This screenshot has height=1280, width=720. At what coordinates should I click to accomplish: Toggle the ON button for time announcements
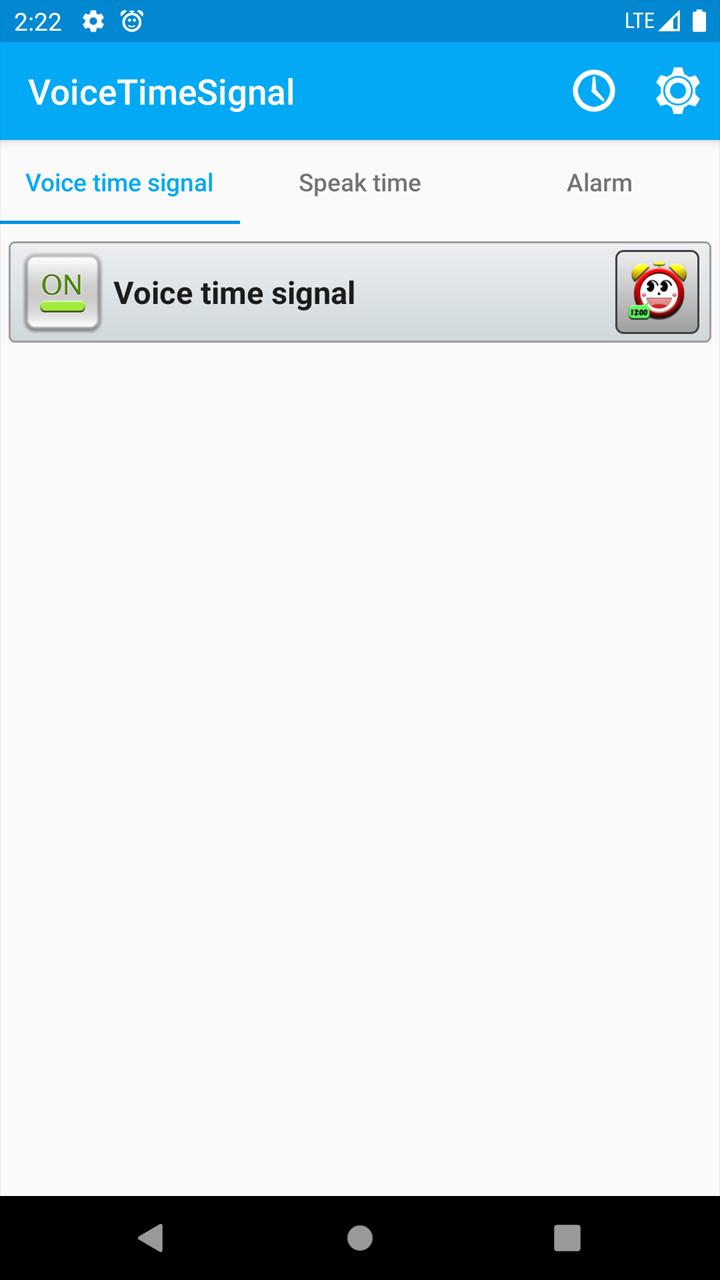pyautogui.click(x=63, y=292)
